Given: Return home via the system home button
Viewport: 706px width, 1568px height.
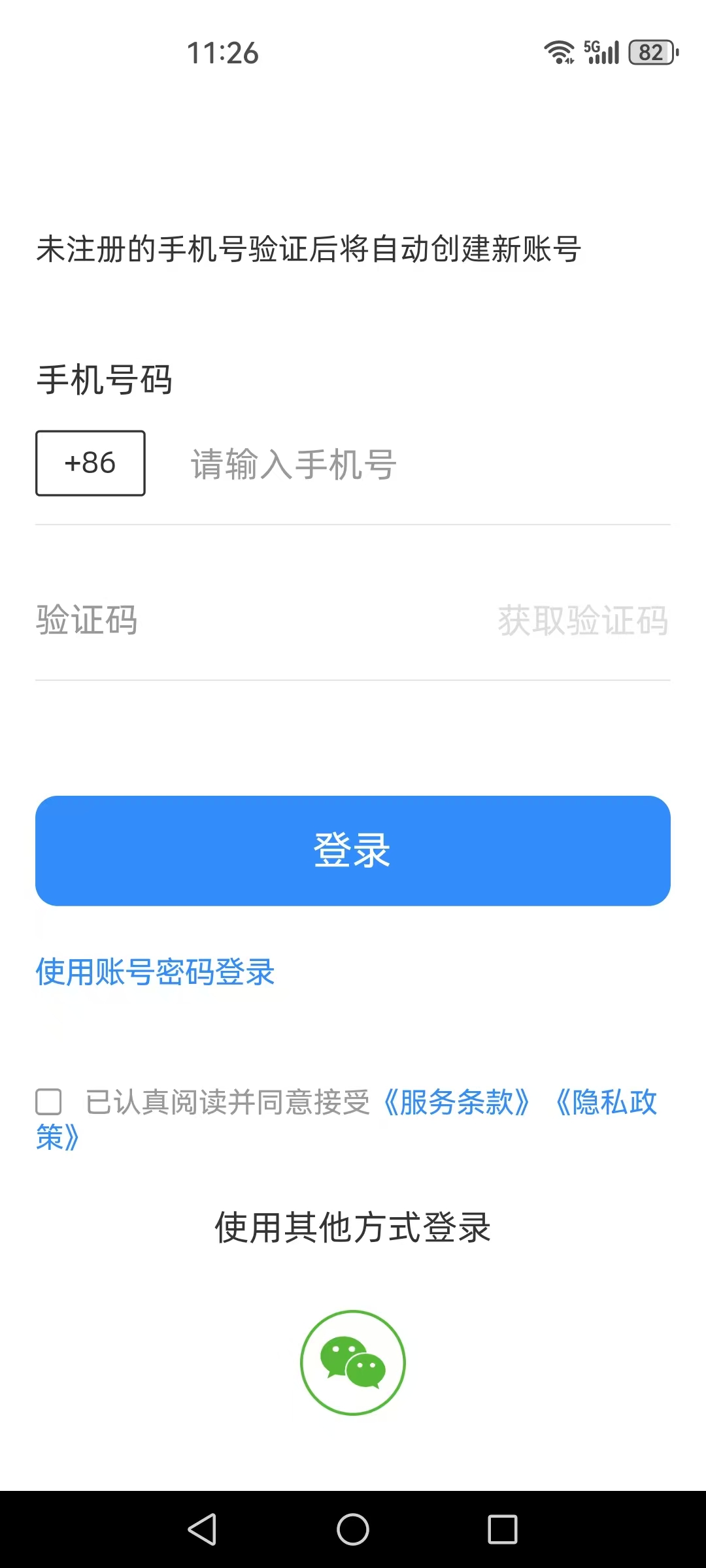Looking at the screenshot, I should (353, 1529).
